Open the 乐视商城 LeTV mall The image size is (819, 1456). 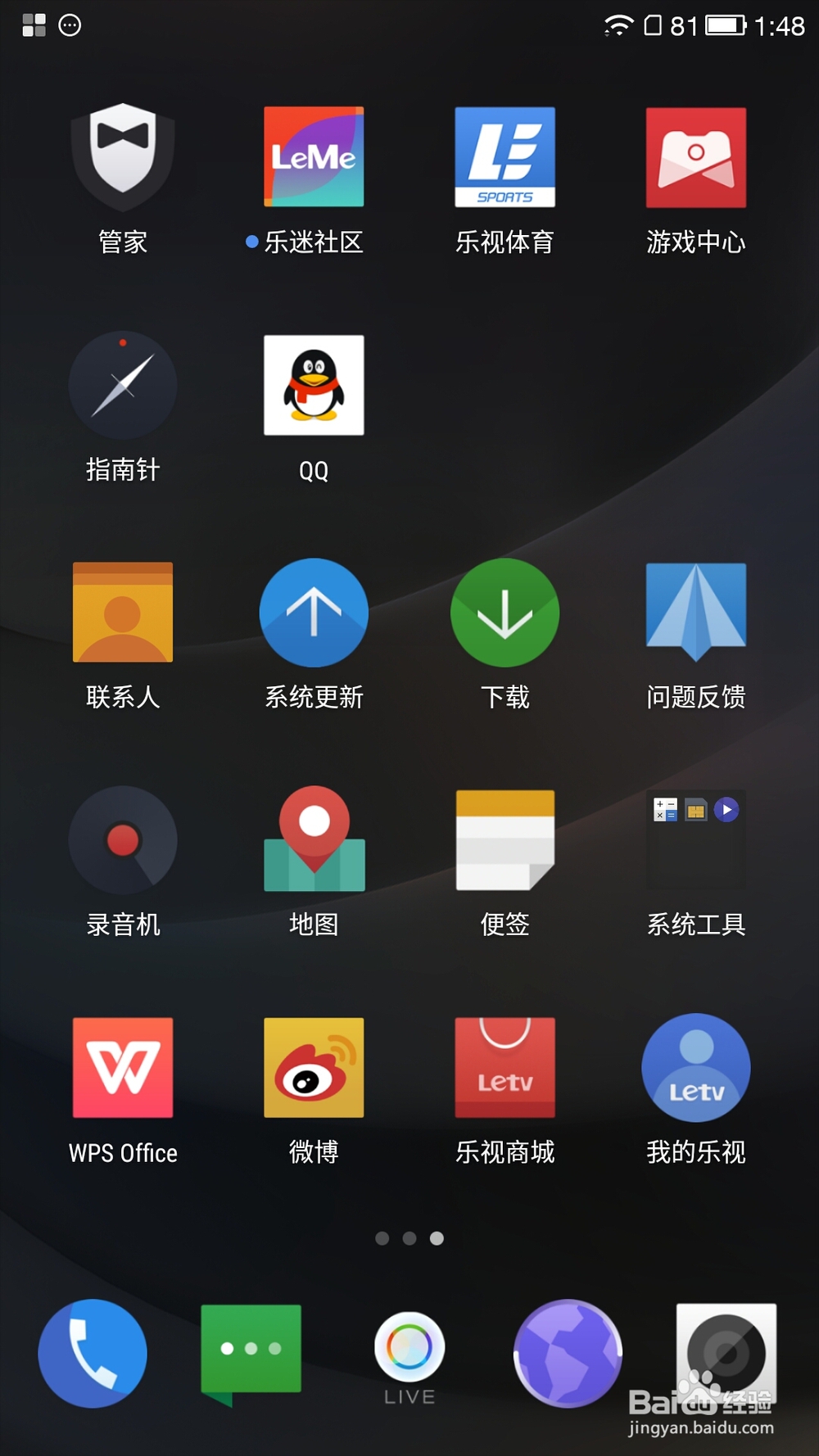[505, 1067]
